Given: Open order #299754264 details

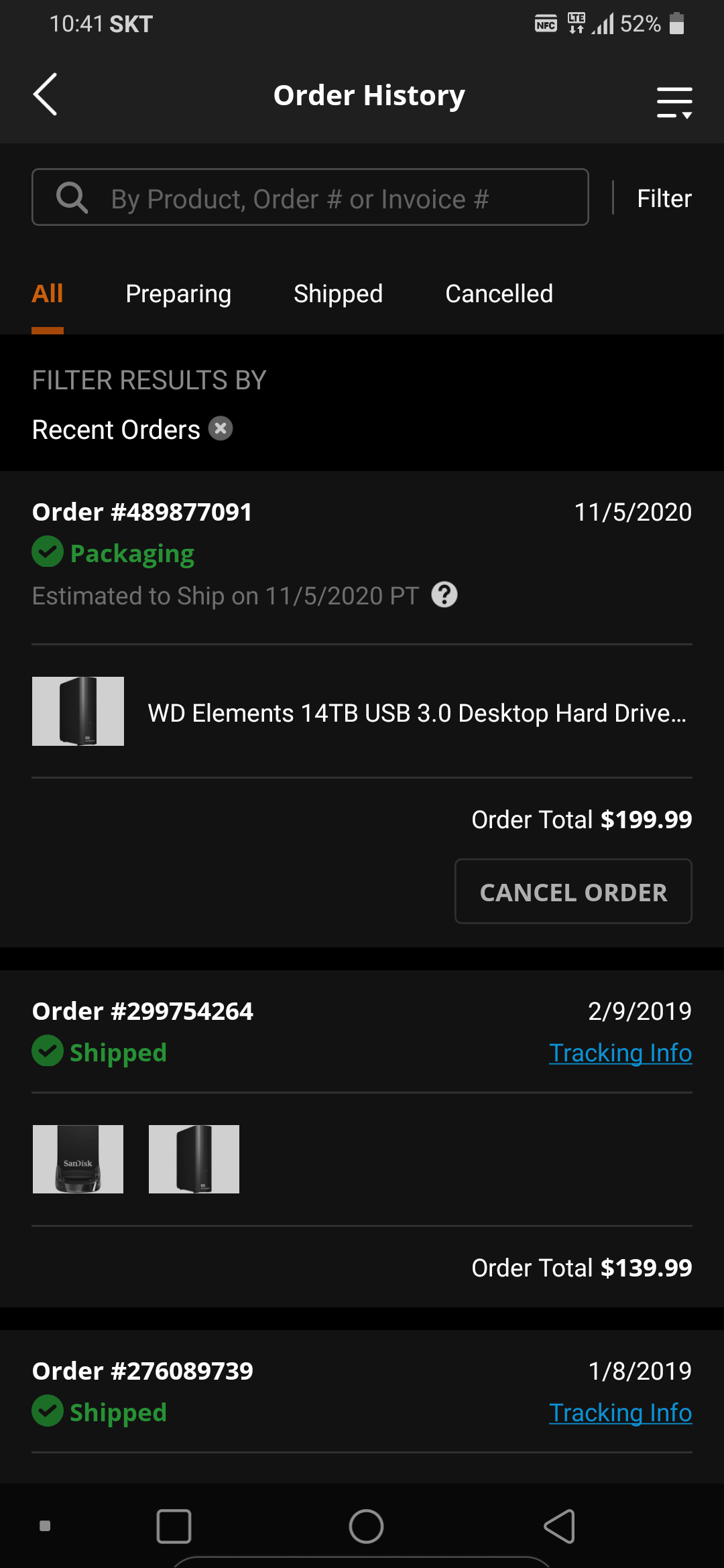Looking at the screenshot, I should click(143, 1011).
